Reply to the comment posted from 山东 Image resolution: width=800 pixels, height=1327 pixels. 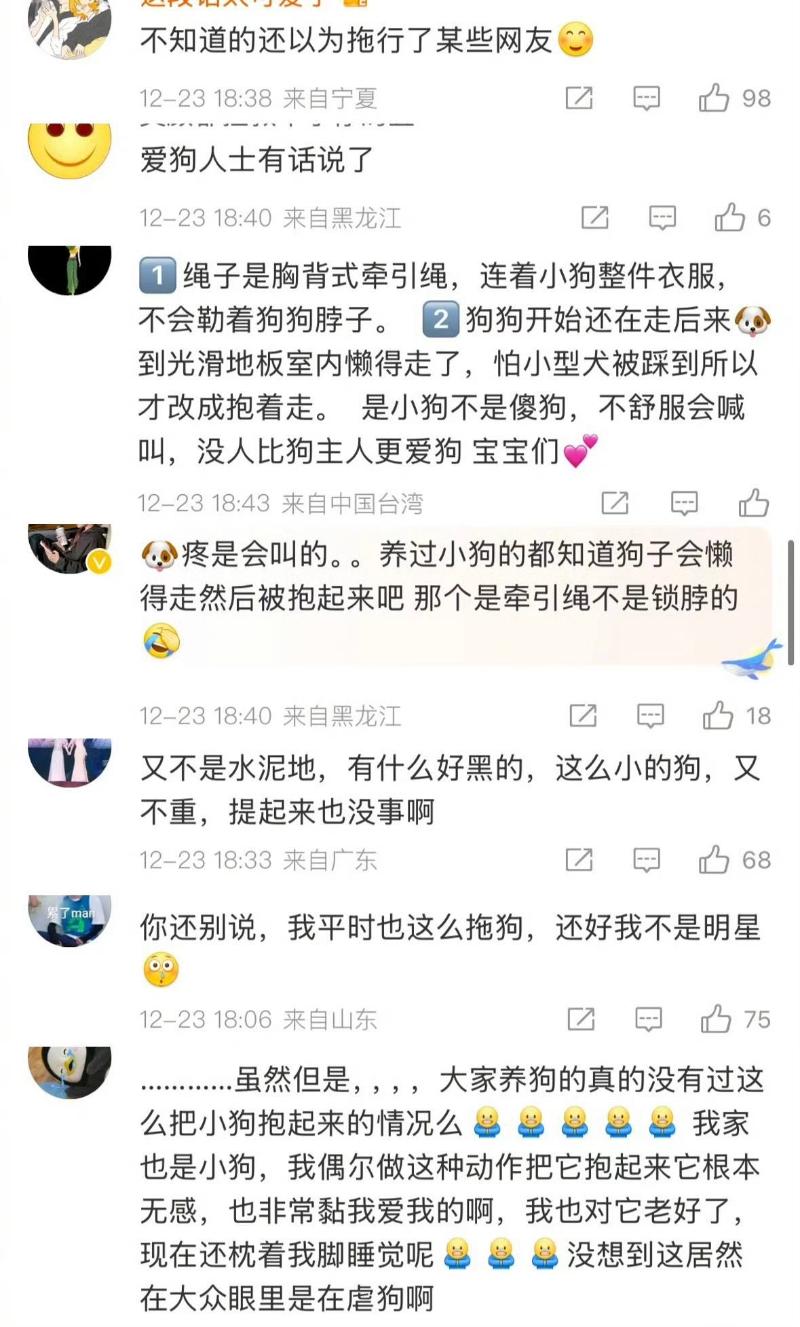649,1019
